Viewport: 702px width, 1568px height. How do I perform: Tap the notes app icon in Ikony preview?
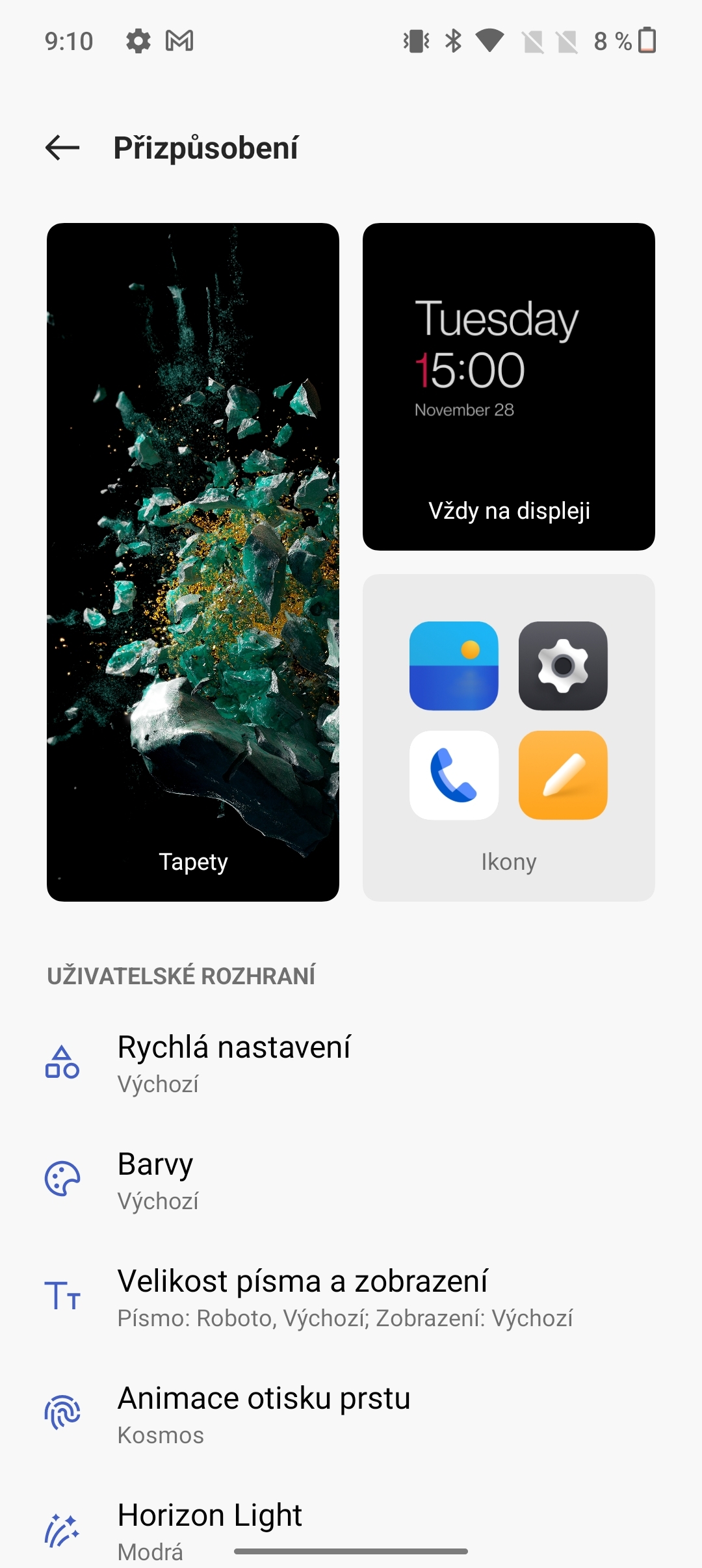pos(562,774)
